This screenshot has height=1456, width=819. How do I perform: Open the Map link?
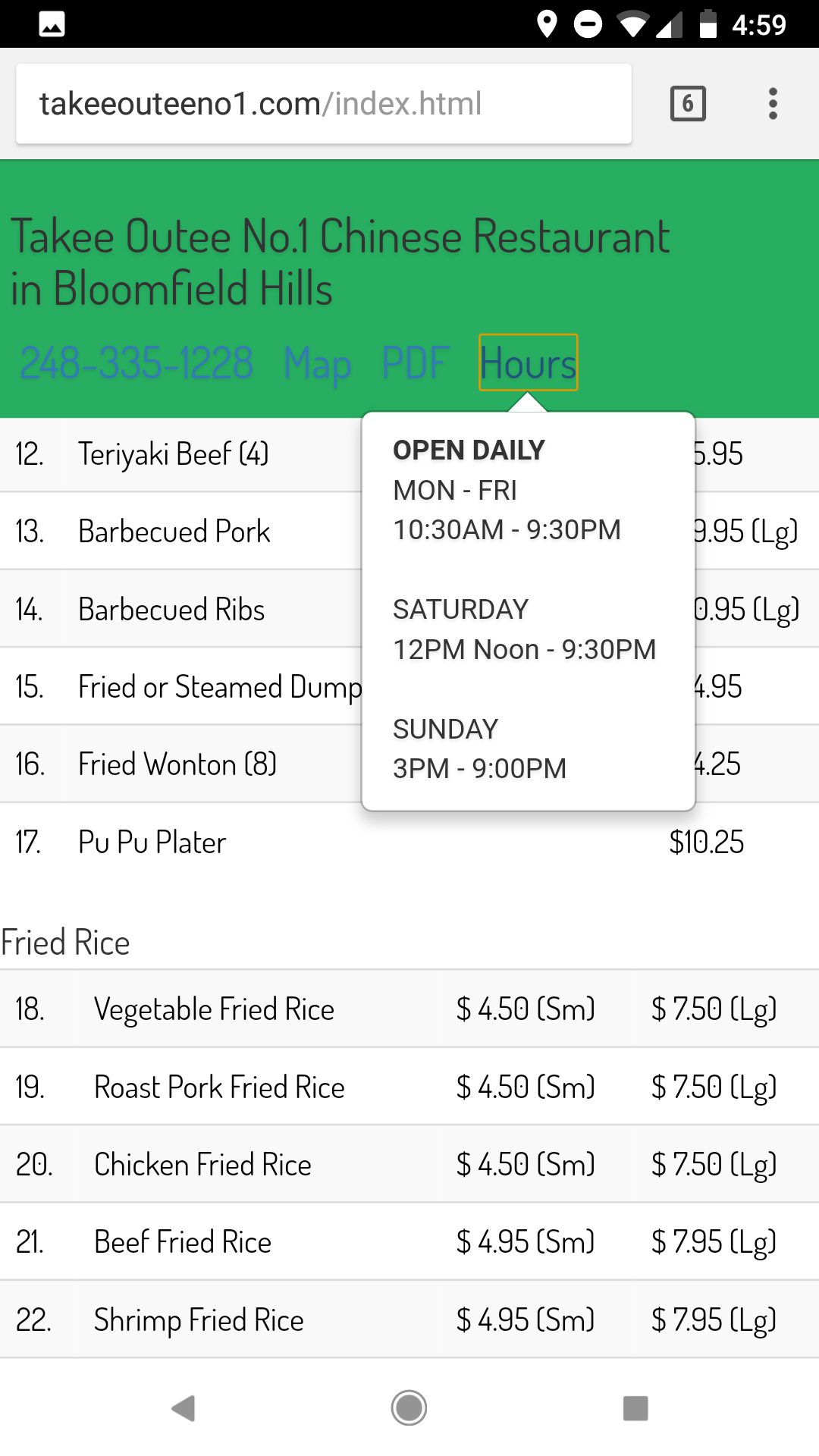[x=317, y=363]
